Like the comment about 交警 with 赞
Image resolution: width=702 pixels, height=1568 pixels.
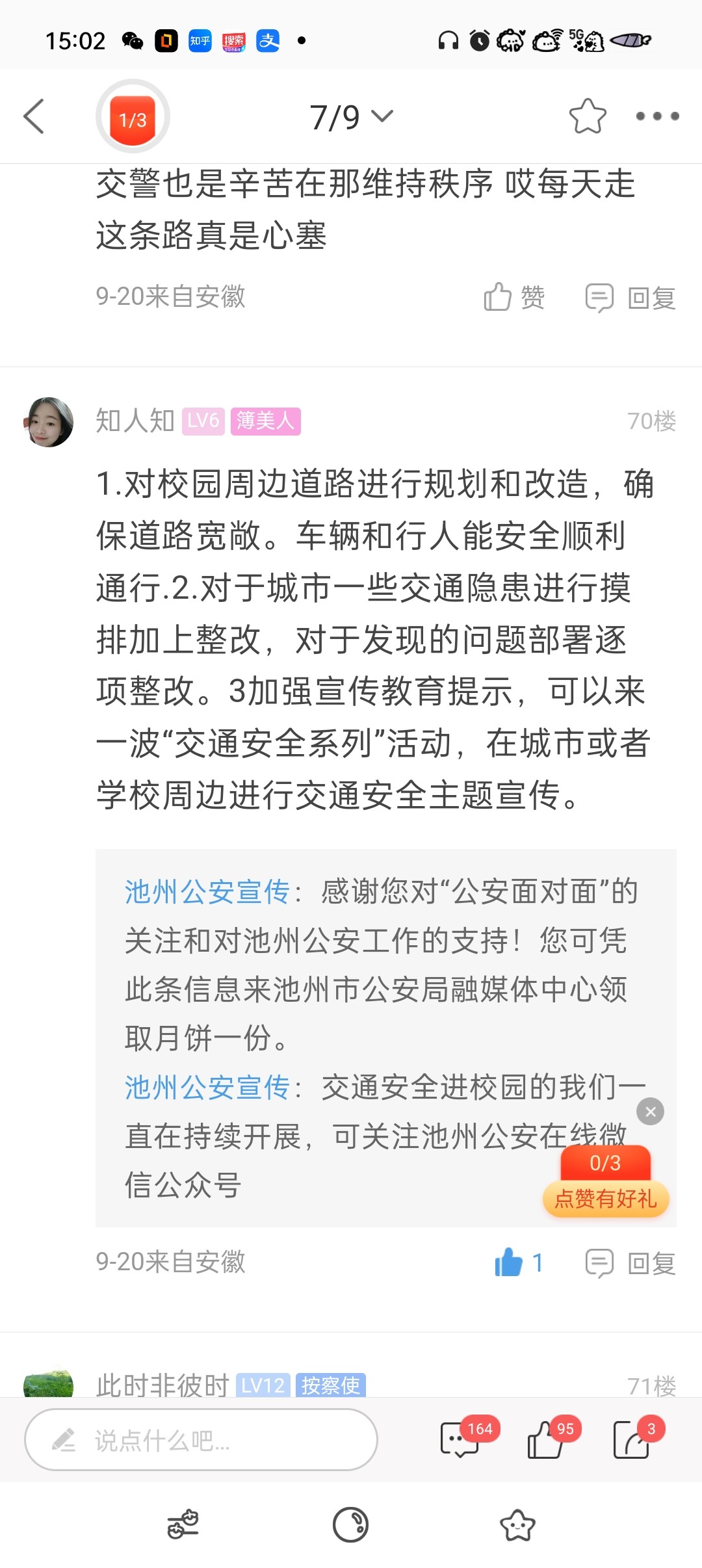click(x=513, y=298)
